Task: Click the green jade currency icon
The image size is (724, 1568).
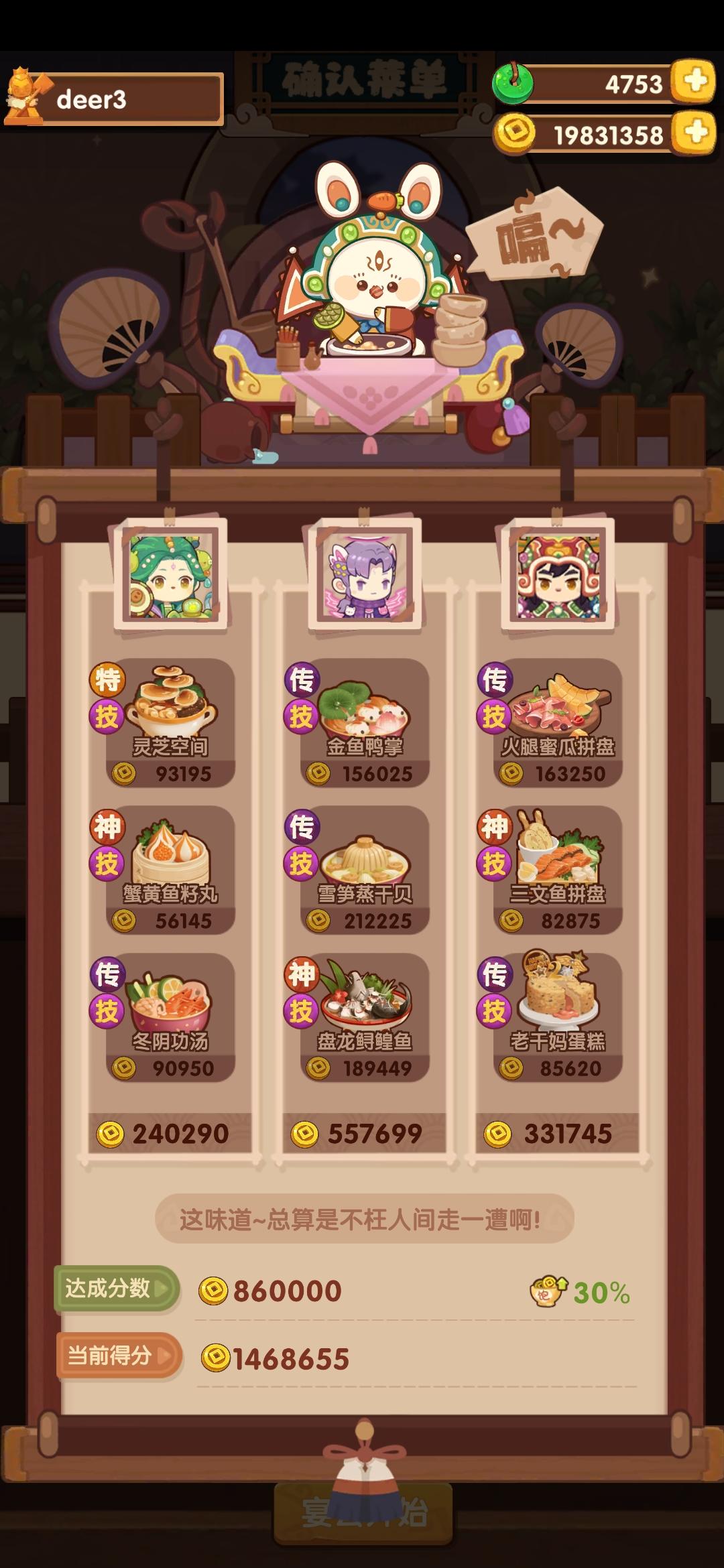Action: click(512, 81)
